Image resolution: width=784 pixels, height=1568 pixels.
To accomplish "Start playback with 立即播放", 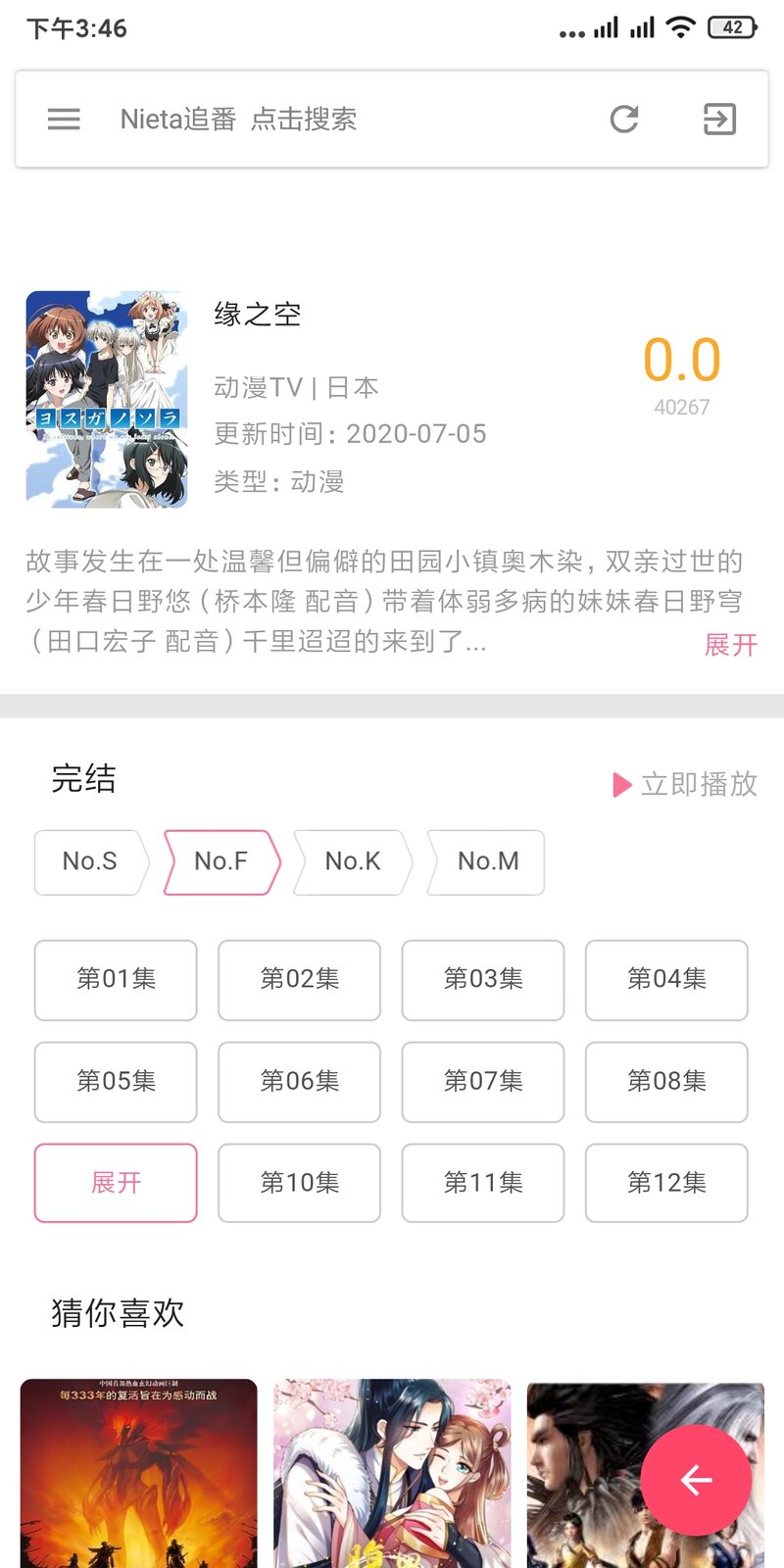I will click(x=685, y=784).
